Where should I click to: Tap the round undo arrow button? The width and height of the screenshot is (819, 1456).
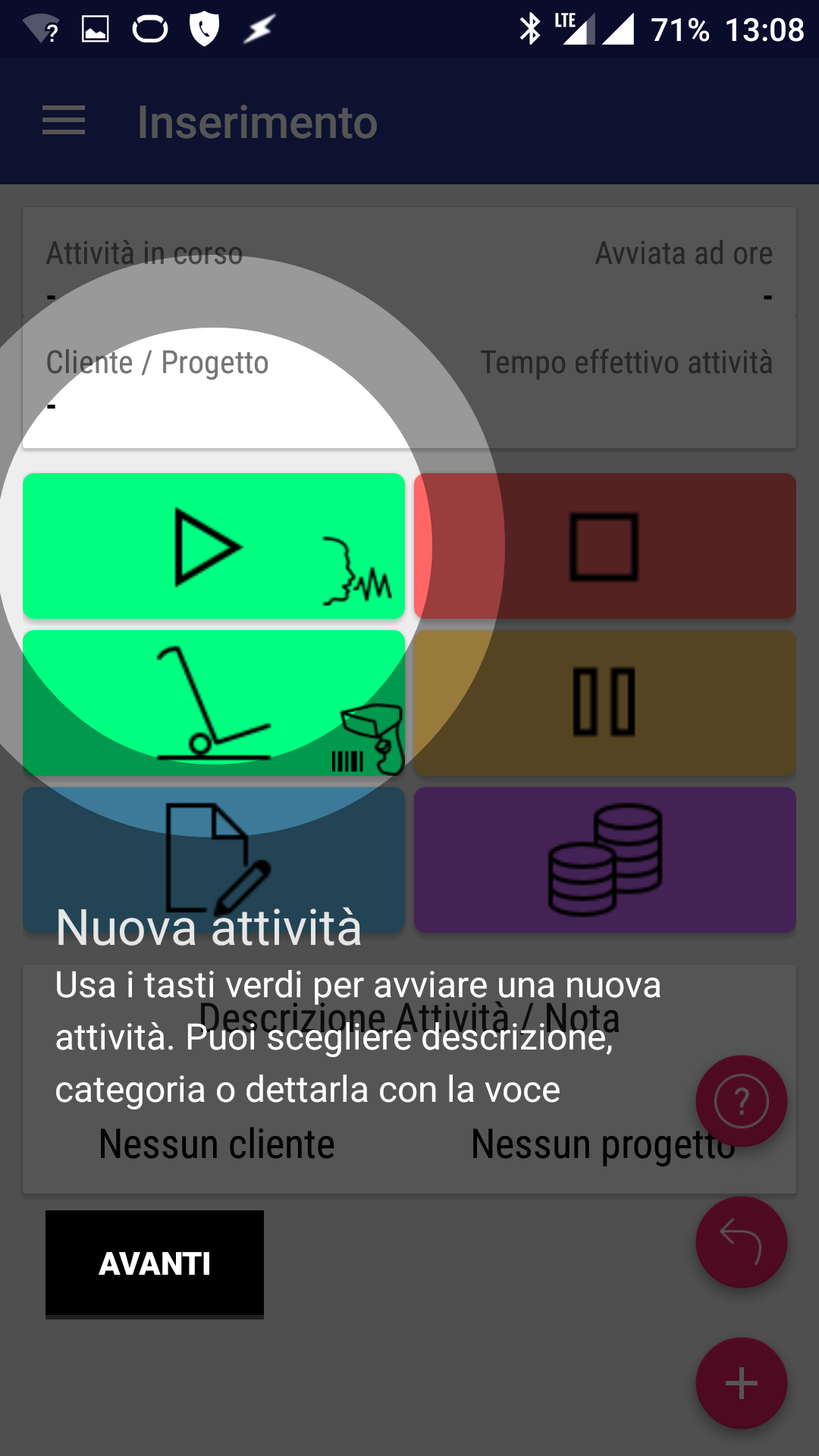click(x=742, y=1242)
